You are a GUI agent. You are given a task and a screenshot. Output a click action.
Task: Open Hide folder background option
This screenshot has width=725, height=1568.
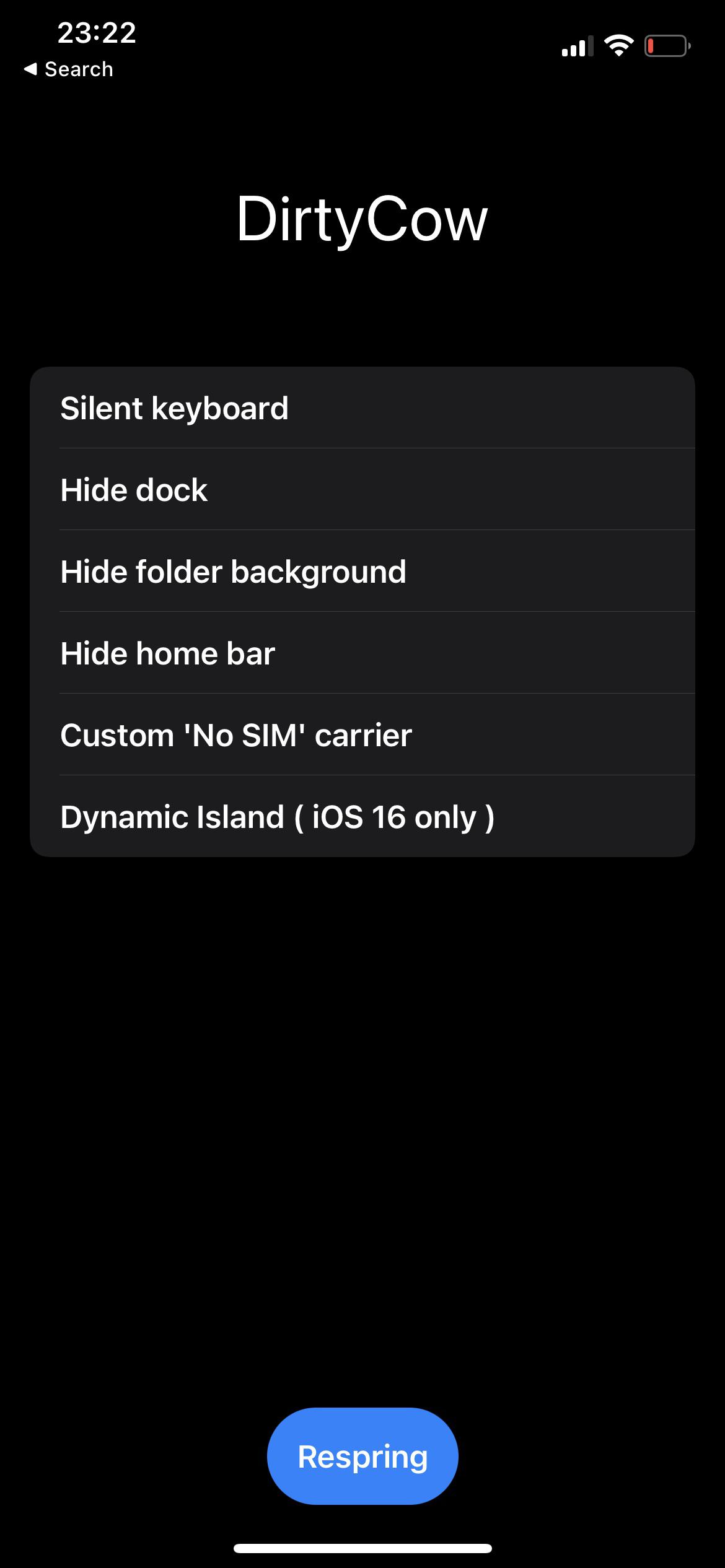(x=362, y=572)
